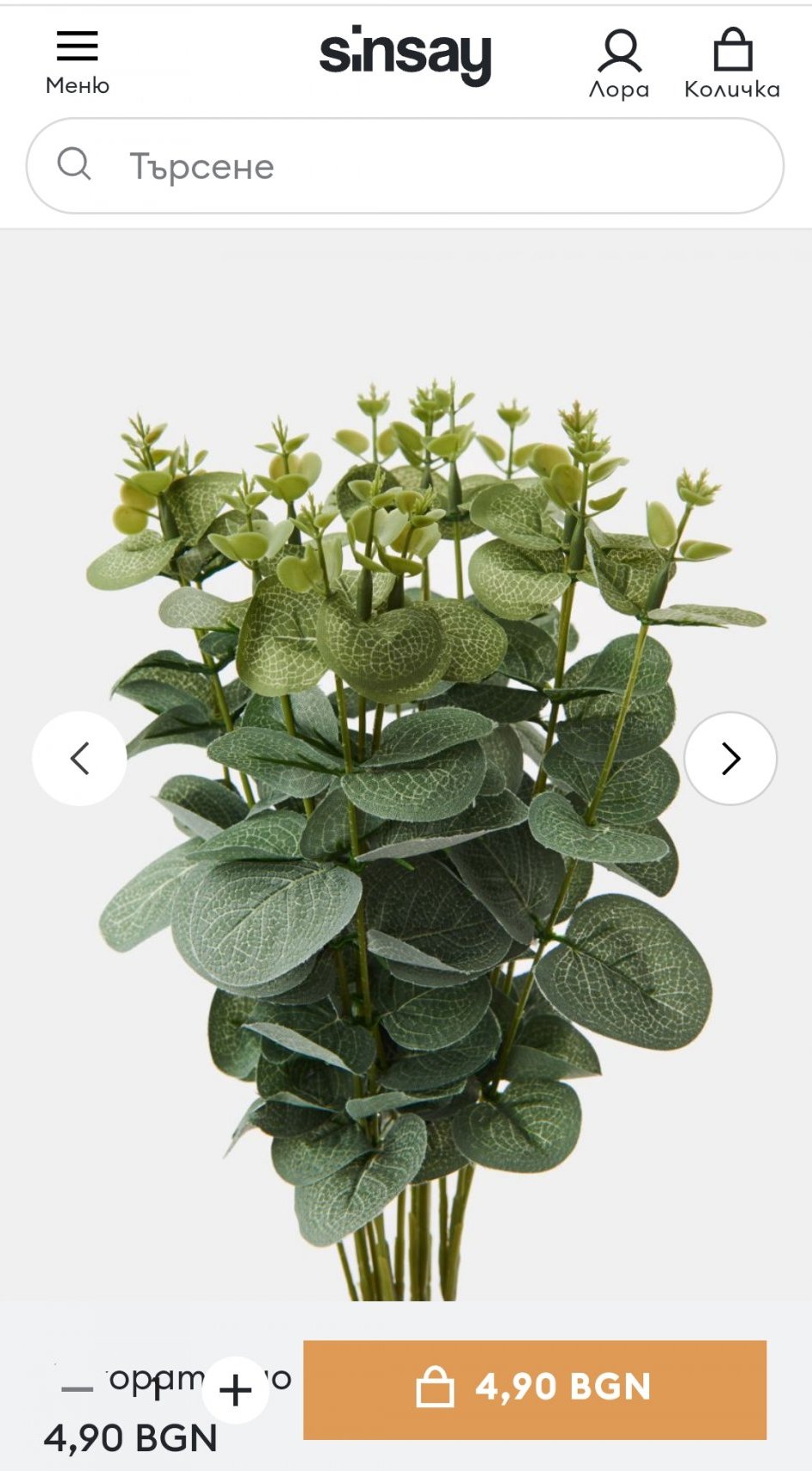The height and width of the screenshot is (1471, 812).
Task: Open the Меню hamburger menu
Action: [x=77, y=62]
